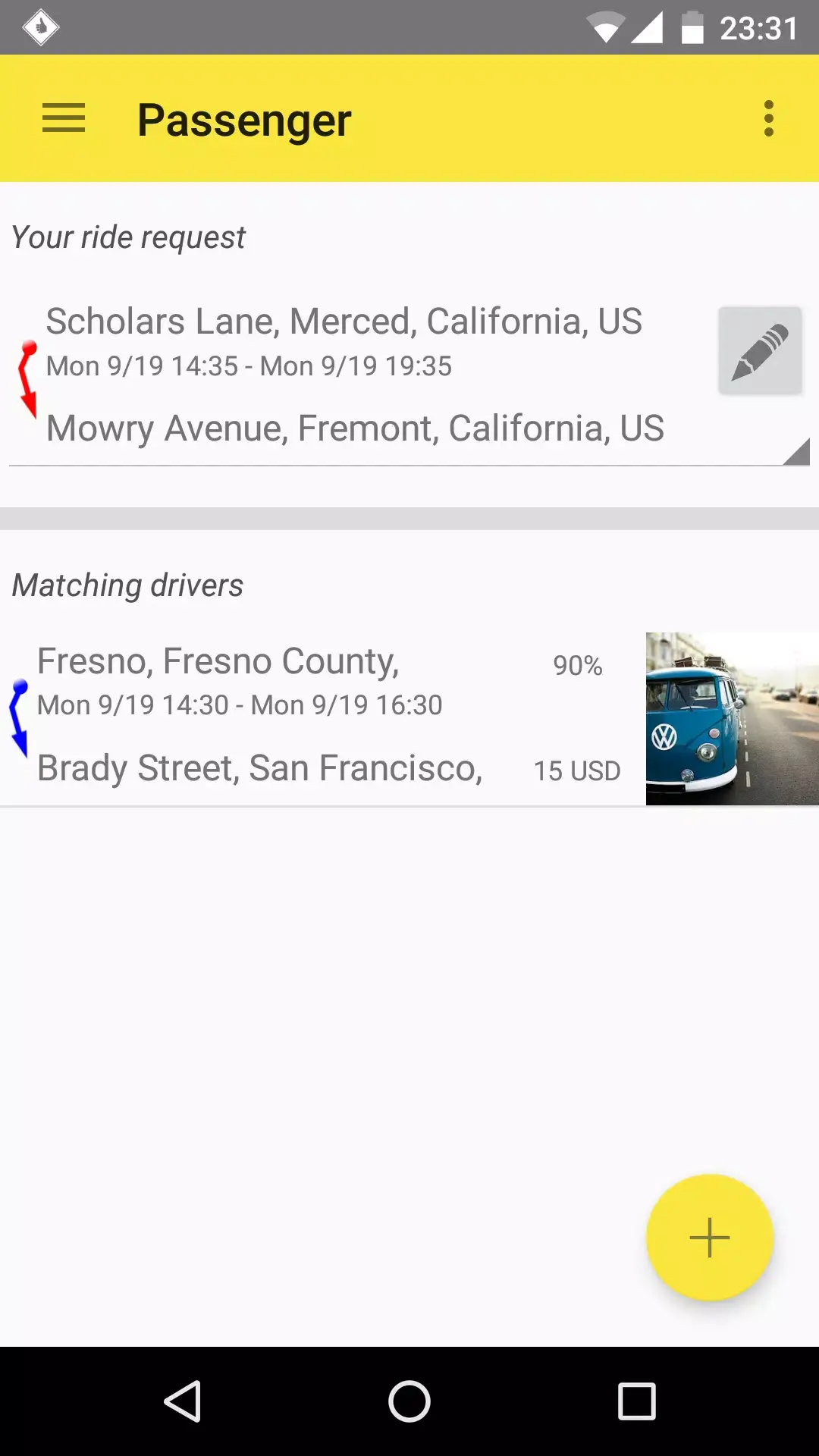Image resolution: width=819 pixels, height=1456 pixels.
Task: View the driver's VW bus photo
Action: 732,716
